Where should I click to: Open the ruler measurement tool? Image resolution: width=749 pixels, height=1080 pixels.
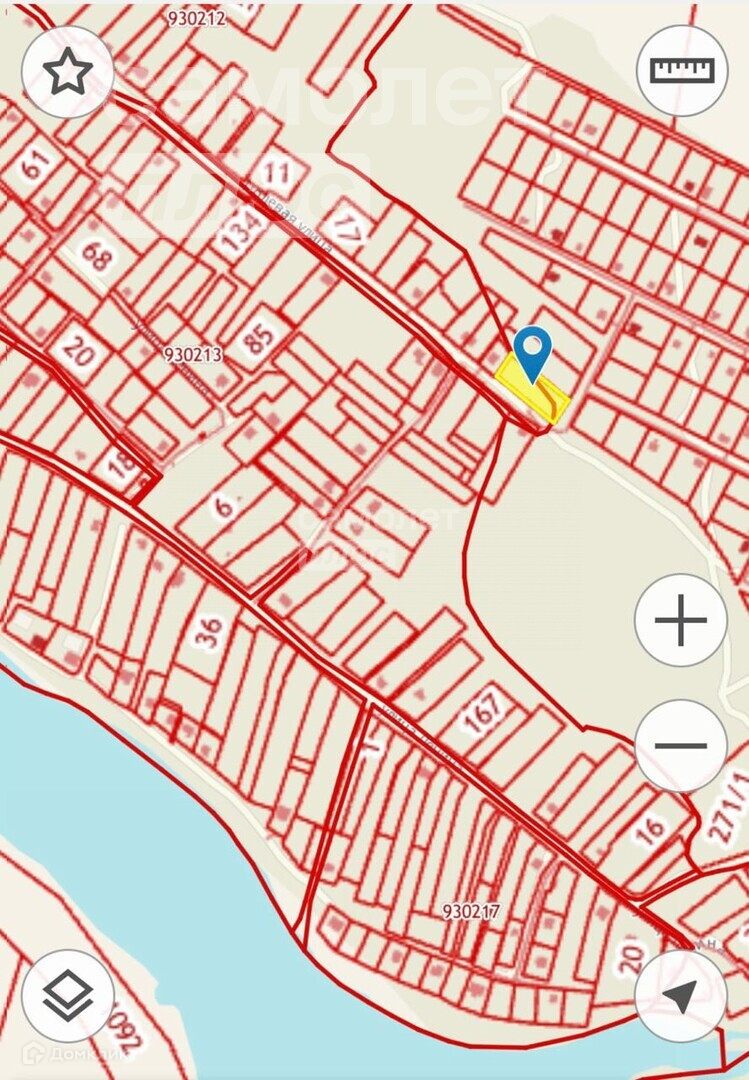682,70
